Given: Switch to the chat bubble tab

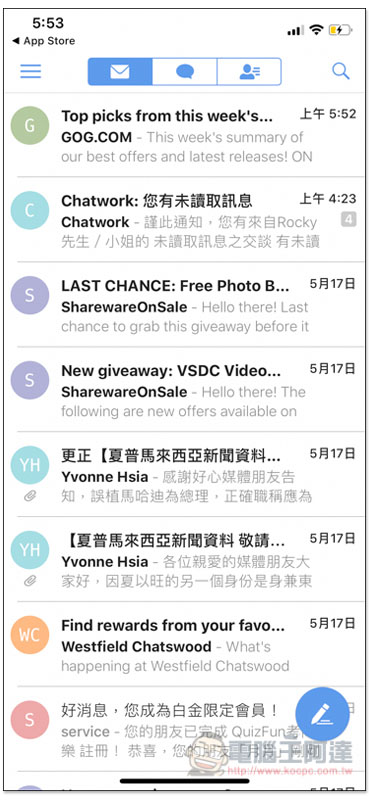Looking at the screenshot, I should click(185, 71).
